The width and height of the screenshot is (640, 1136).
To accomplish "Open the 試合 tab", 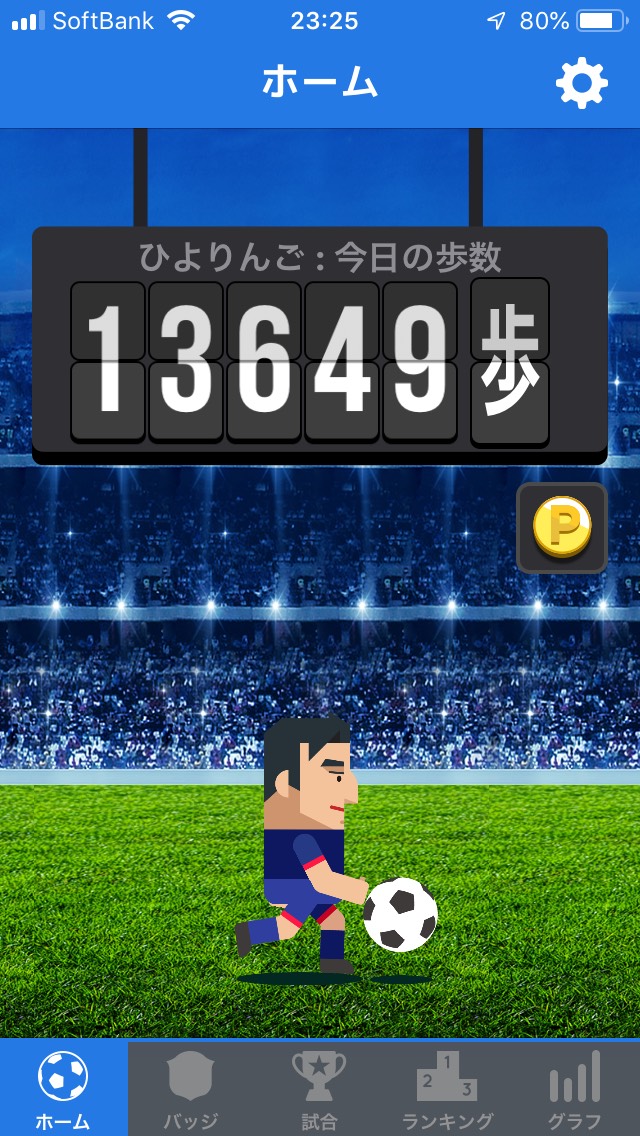I will pyautogui.click(x=319, y=1090).
